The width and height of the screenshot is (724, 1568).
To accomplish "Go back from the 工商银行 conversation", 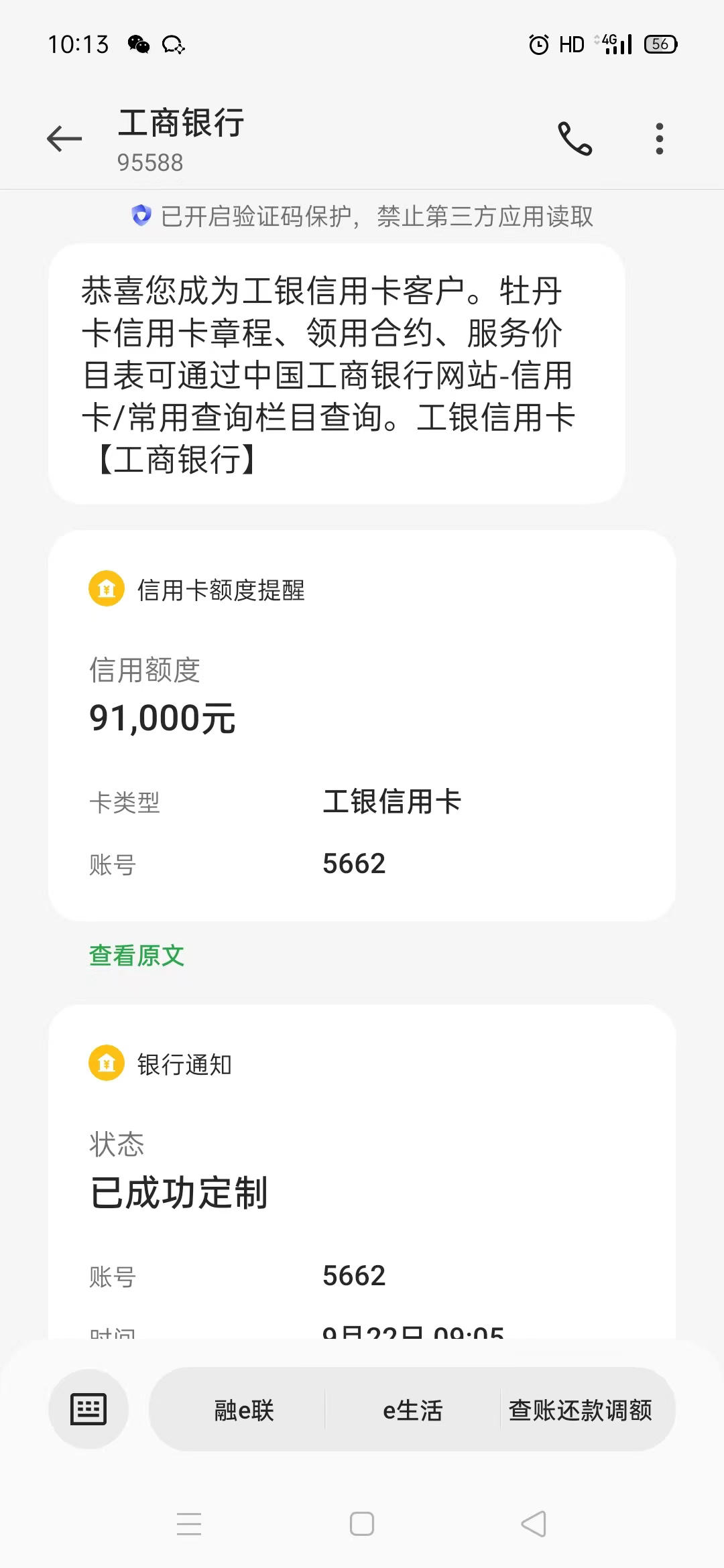I will pyautogui.click(x=64, y=139).
